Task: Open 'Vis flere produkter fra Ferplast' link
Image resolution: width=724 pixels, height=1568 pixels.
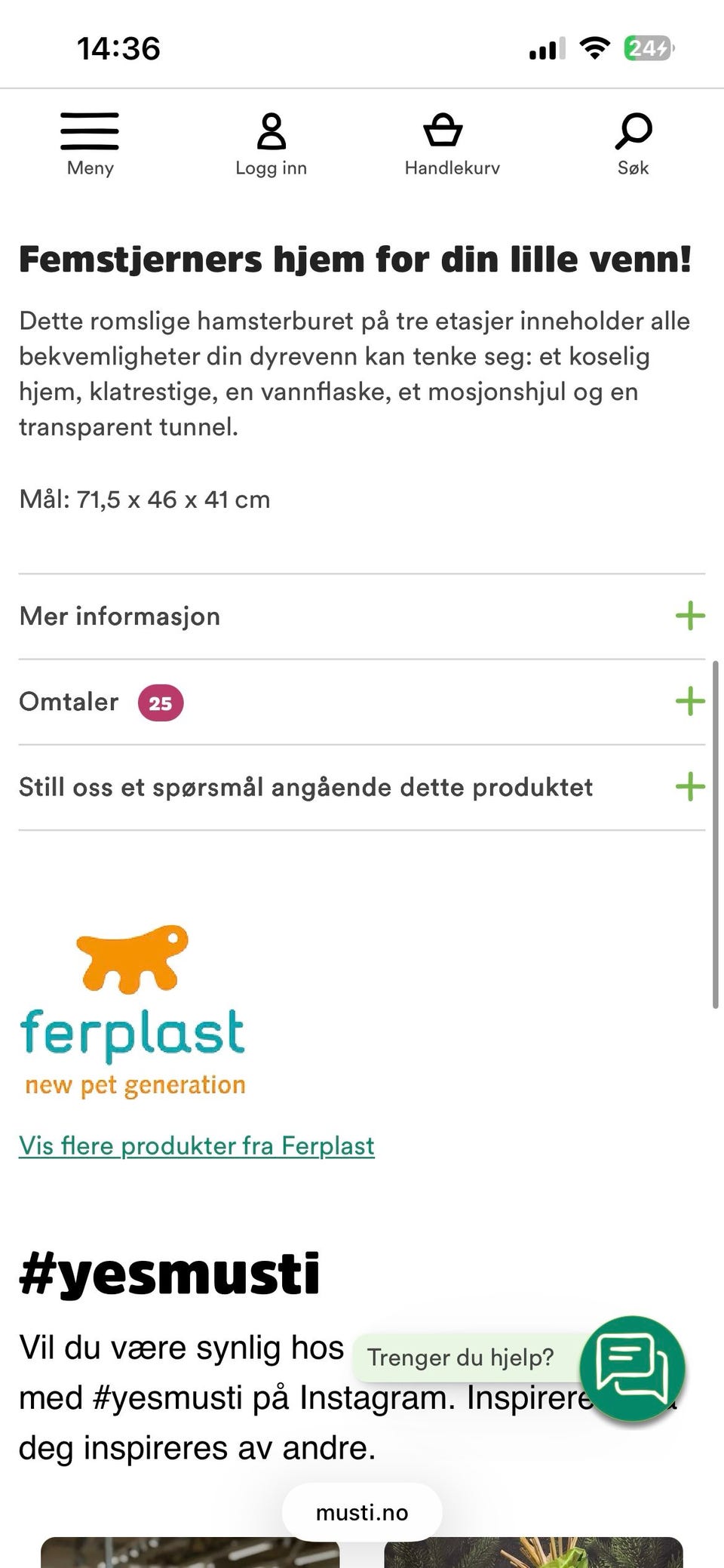Action: [196, 1145]
